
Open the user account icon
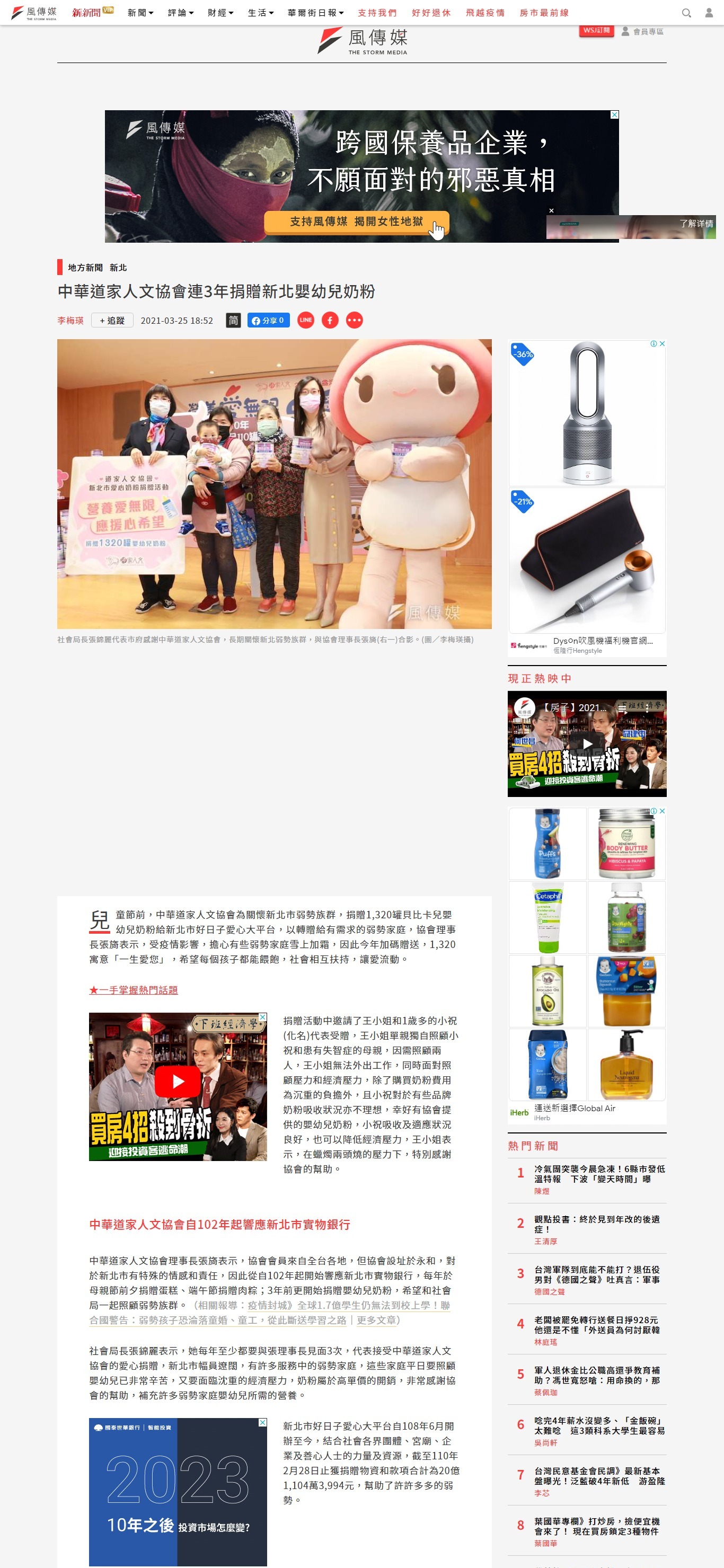(709, 13)
